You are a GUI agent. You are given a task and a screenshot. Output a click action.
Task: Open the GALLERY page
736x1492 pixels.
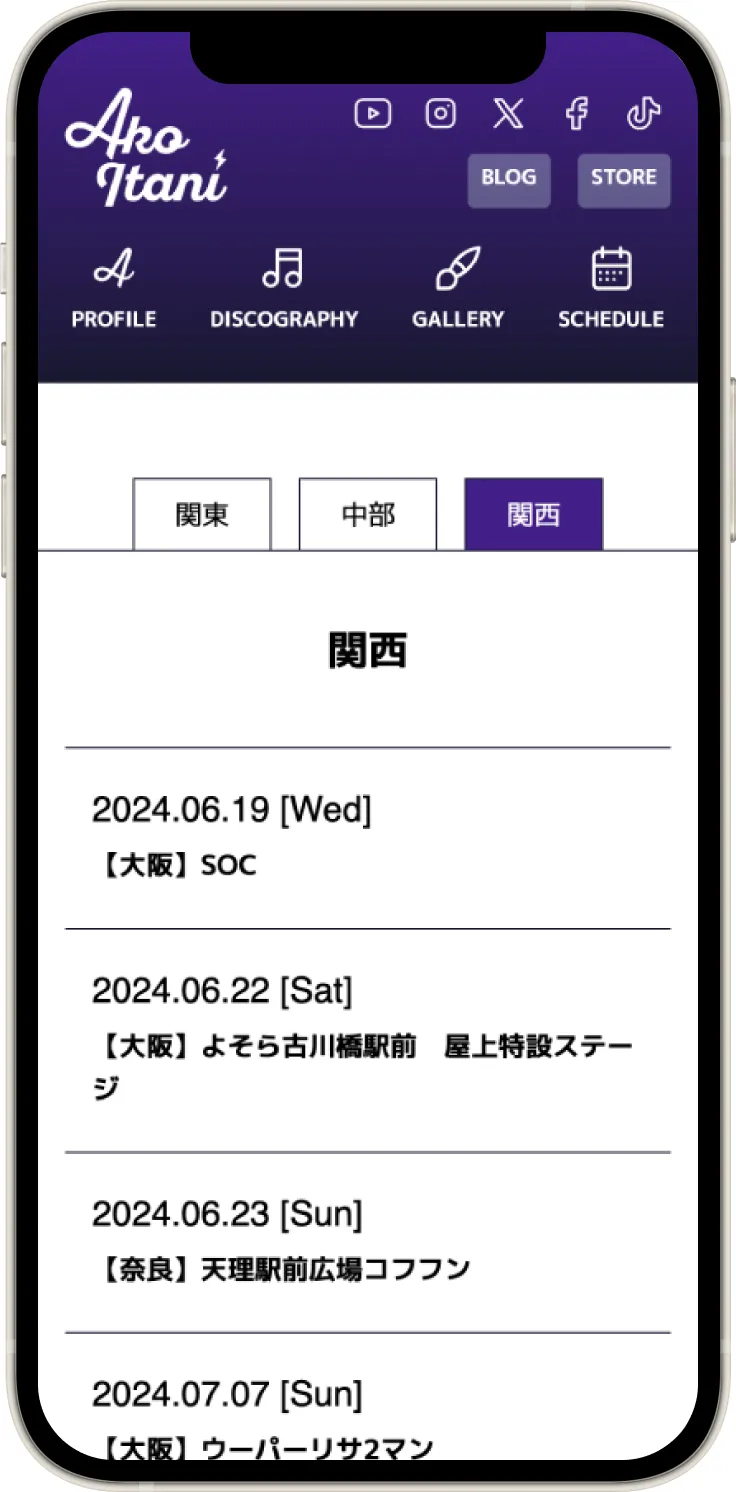(x=458, y=289)
